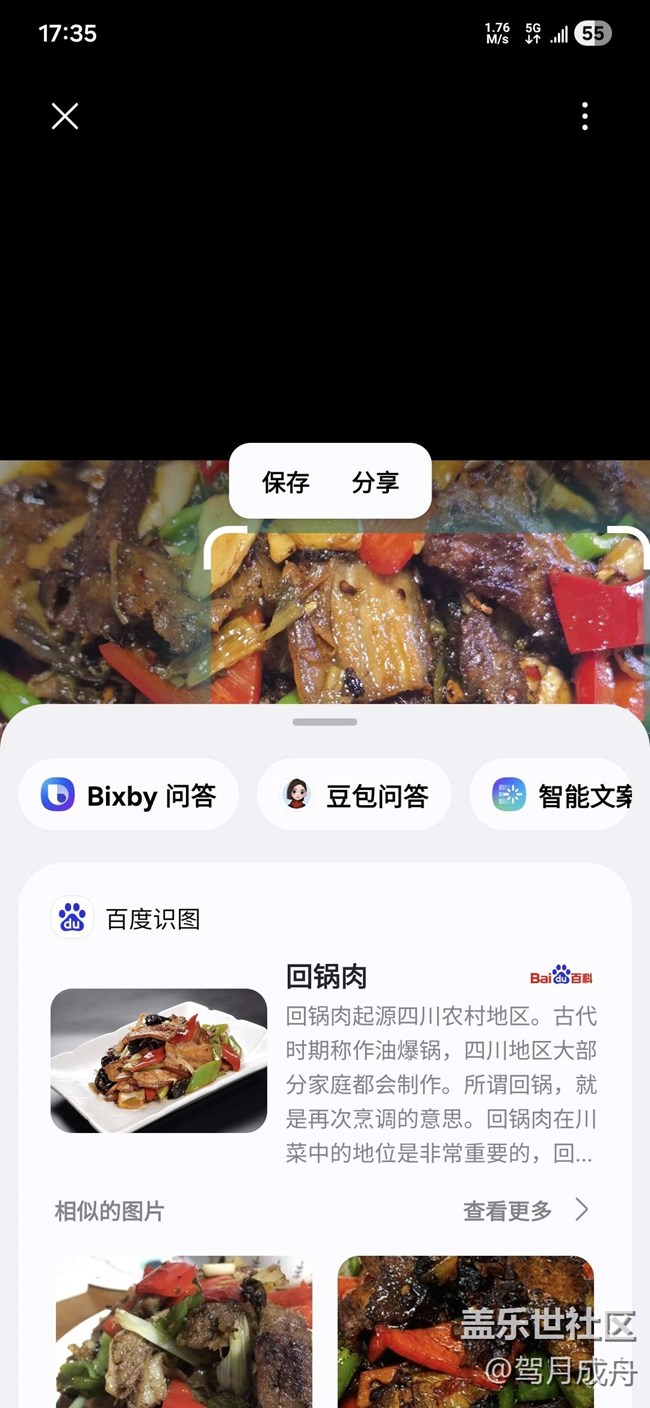Open the second similar image with red peppers
Image resolution: width=650 pixels, height=1408 pixels.
click(466, 1330)
